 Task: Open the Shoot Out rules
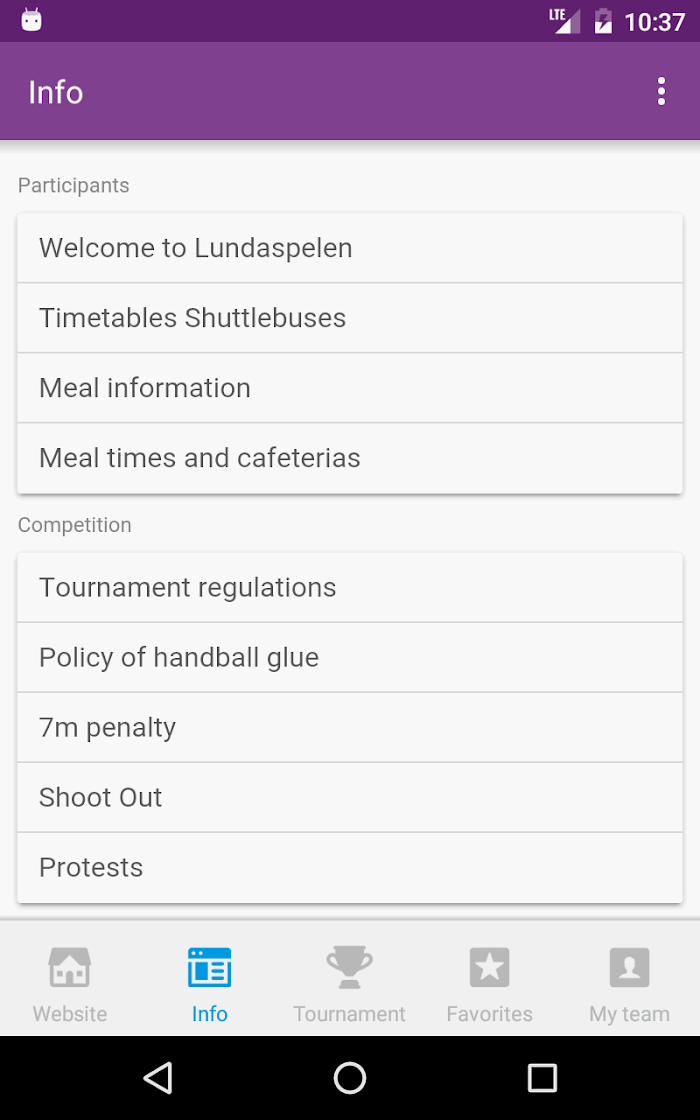[x=350, y=797]
